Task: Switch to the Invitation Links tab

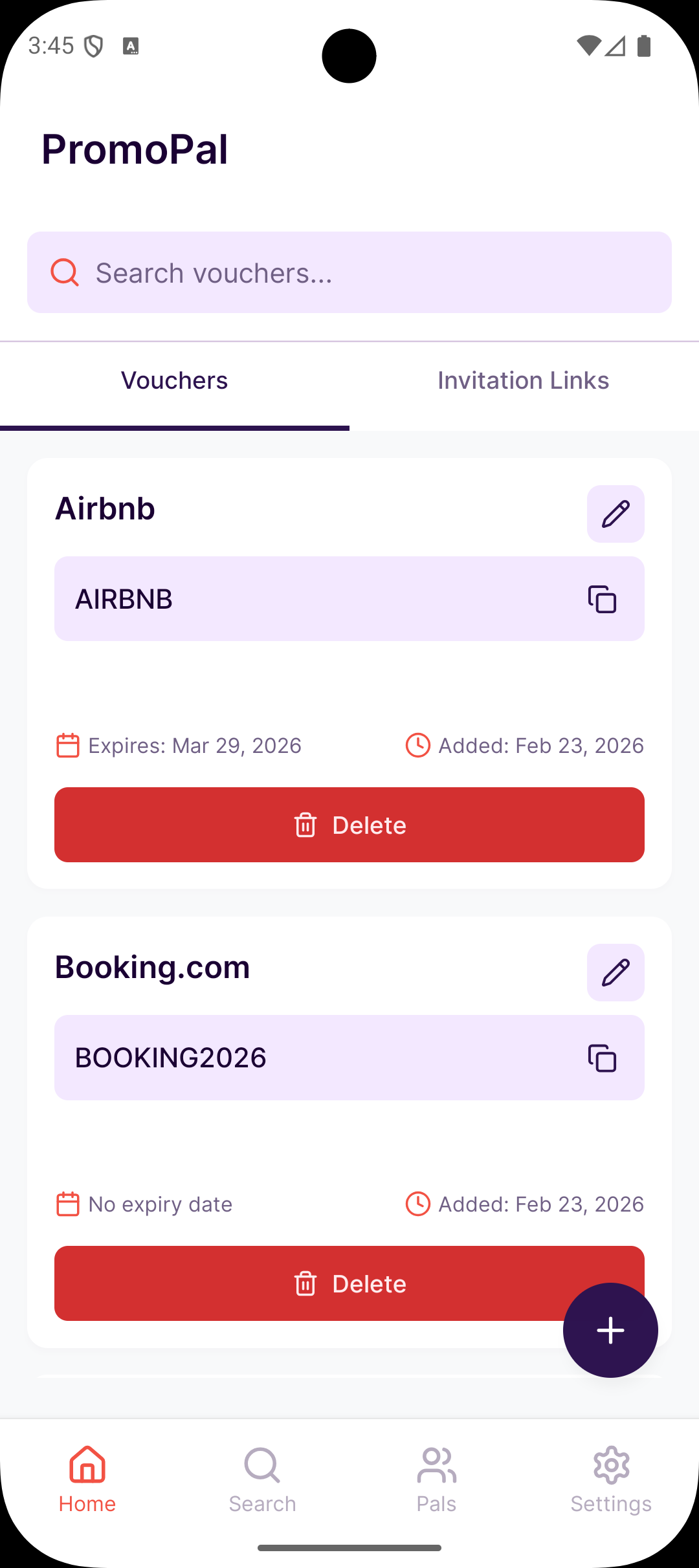Action: tap(523, 380)
